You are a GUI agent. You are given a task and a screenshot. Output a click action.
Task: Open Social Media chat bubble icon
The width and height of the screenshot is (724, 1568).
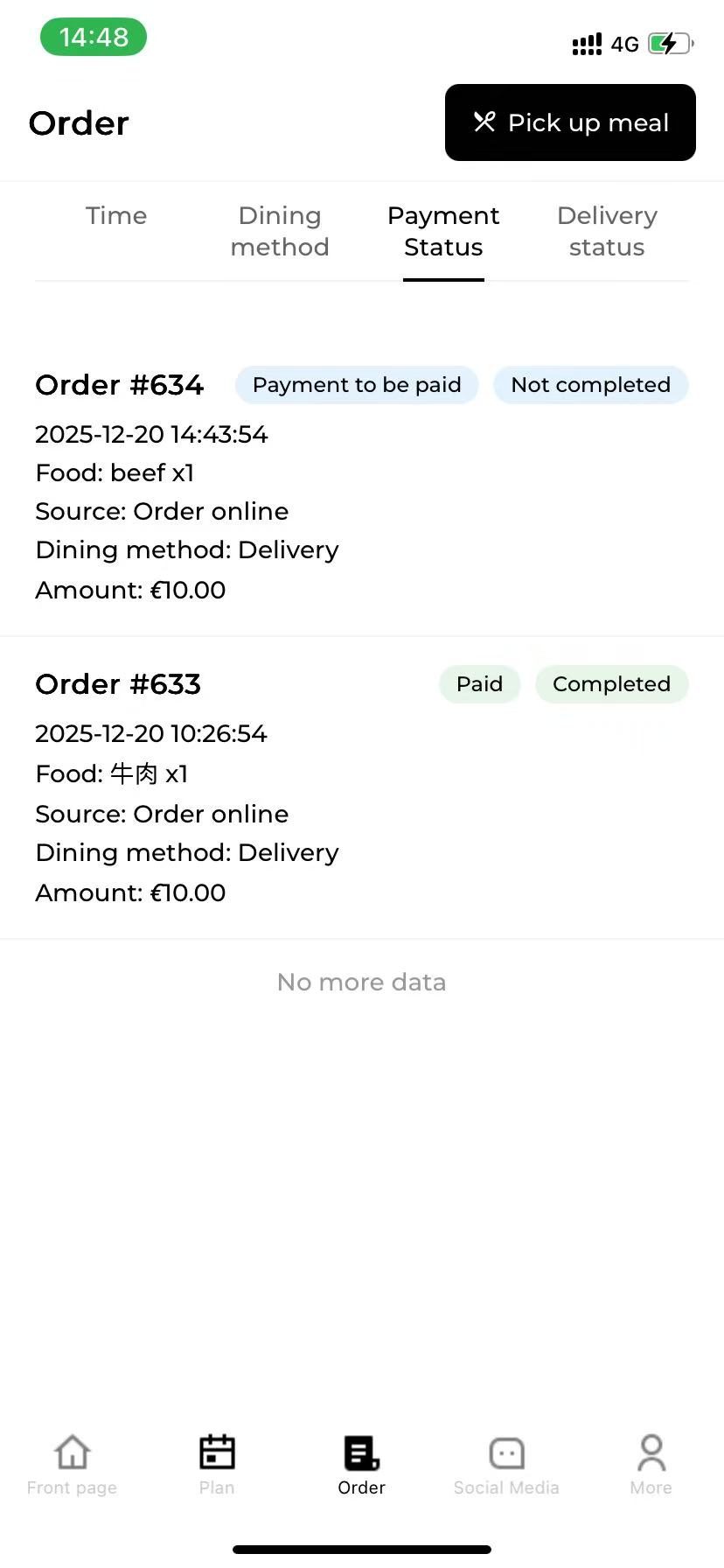pyautogui.click(x=506, y=1452)
